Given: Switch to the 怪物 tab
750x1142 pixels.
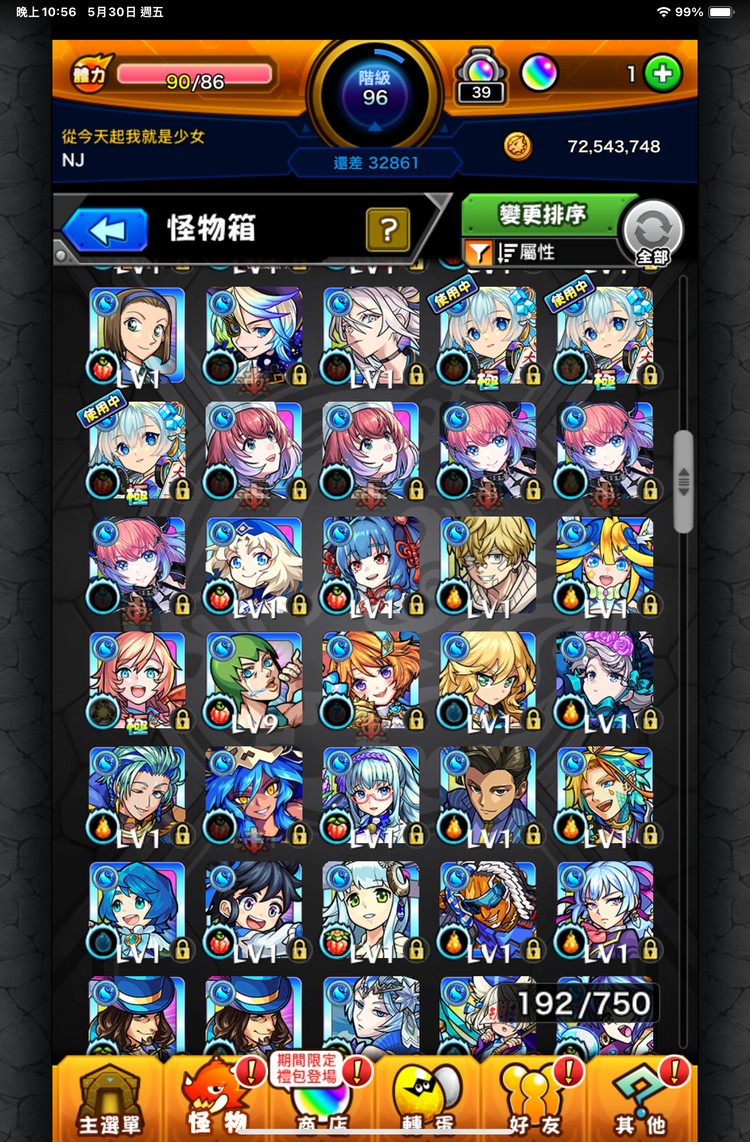Looking at the screenshot, I should [x=215, y=1100].
